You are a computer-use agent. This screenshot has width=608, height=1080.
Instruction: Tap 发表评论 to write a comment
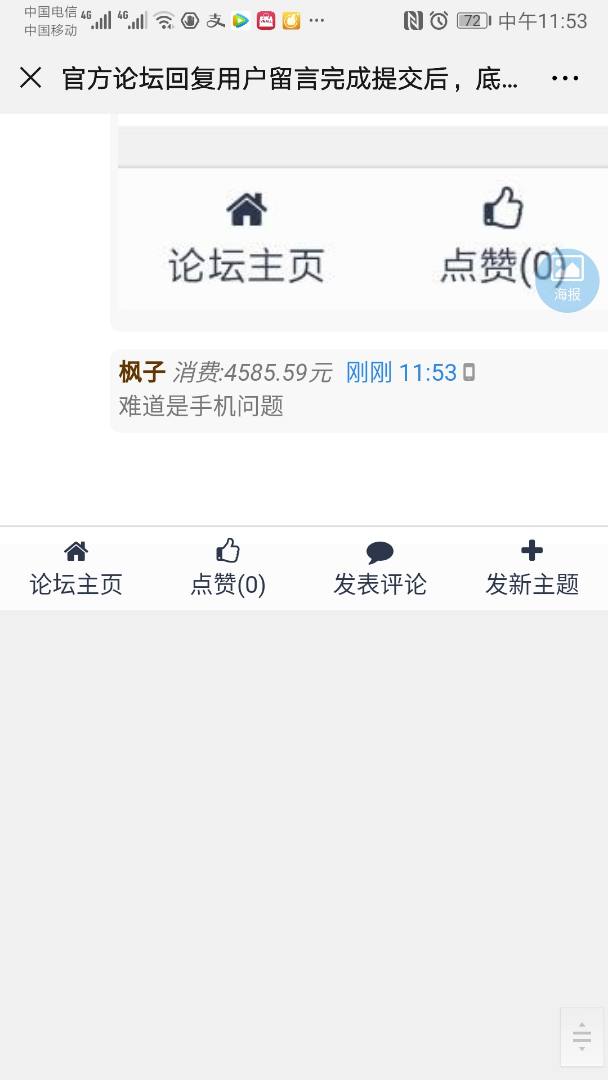pyautogui.click(x=380, y=568)
